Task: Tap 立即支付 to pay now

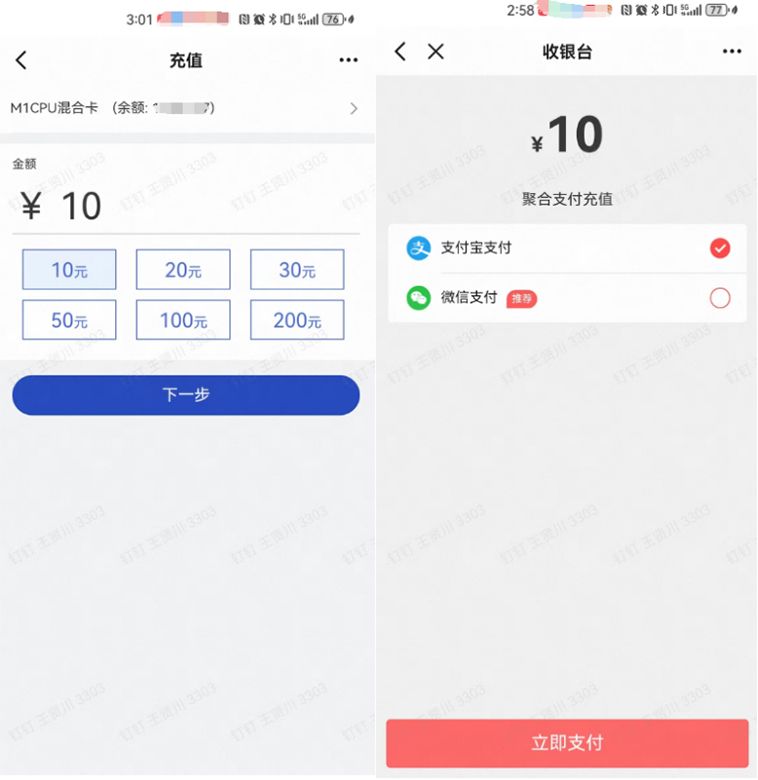Action: [x=567, y=743]
